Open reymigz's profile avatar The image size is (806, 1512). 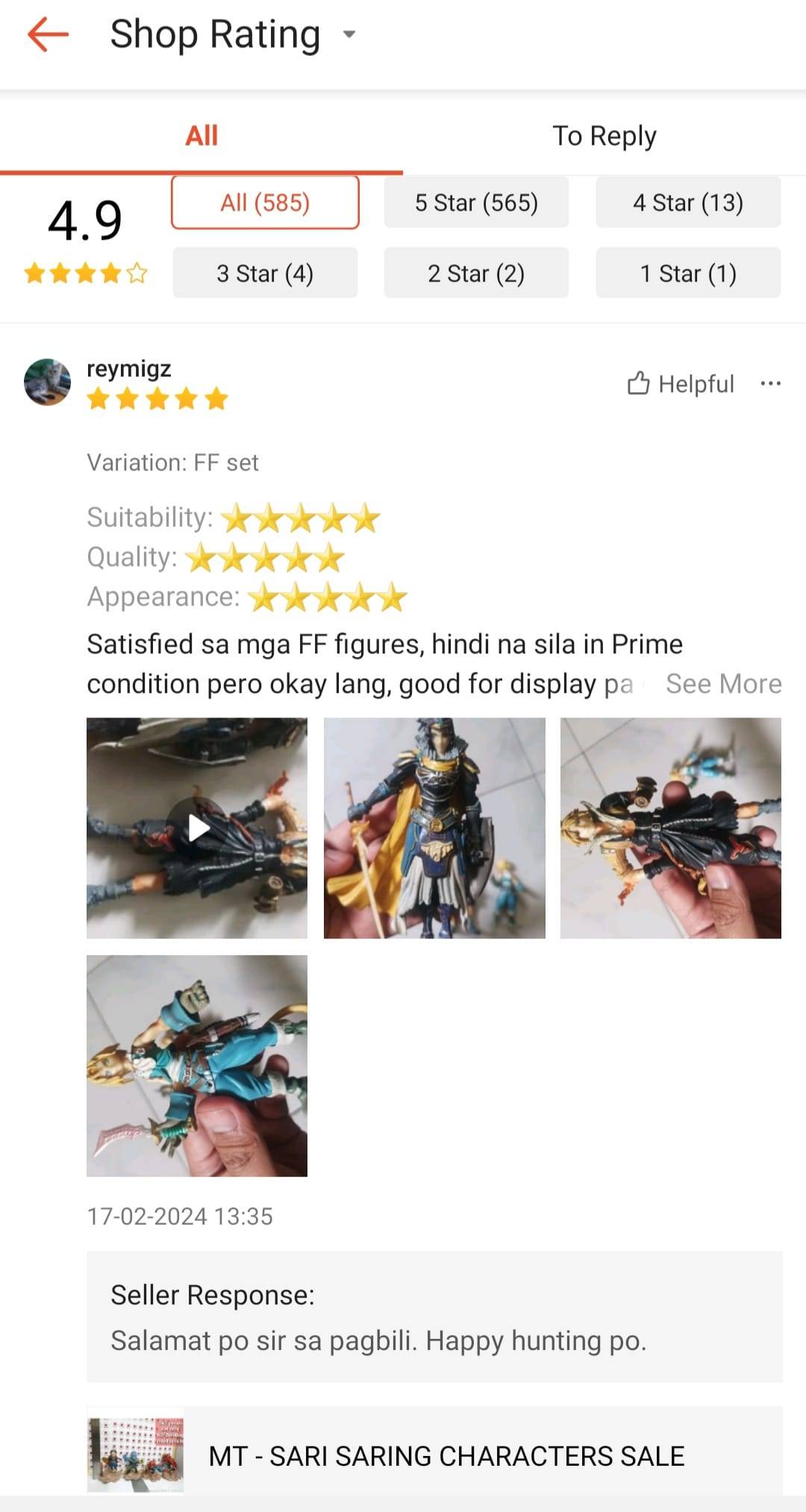[x=48, y=382]
